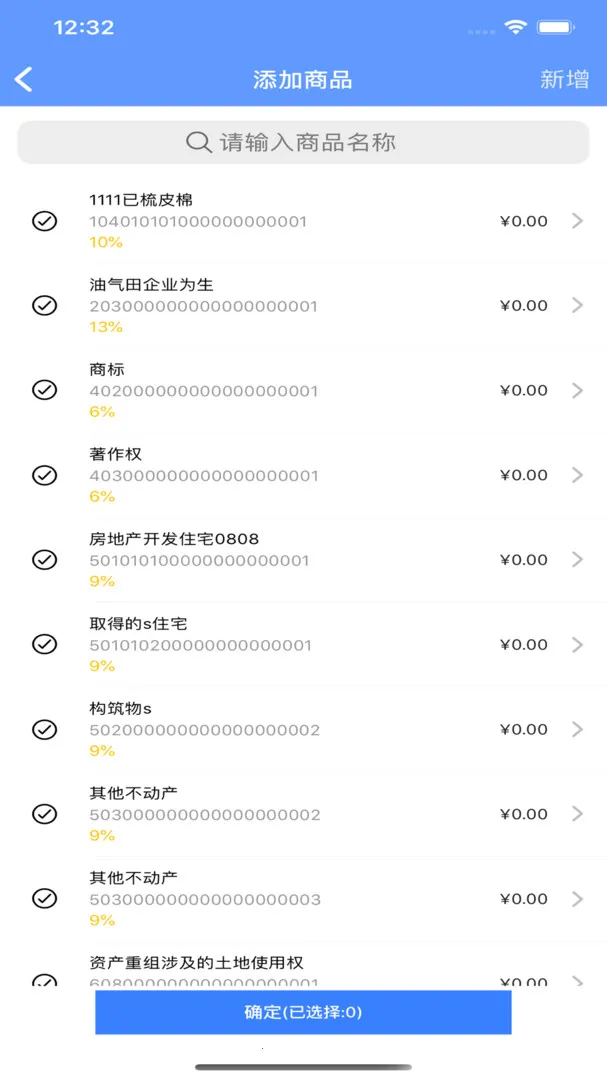Check the box next to 取得的s住宅
The height and width of the screenshot is (1080, 607).
pos(44,644)
